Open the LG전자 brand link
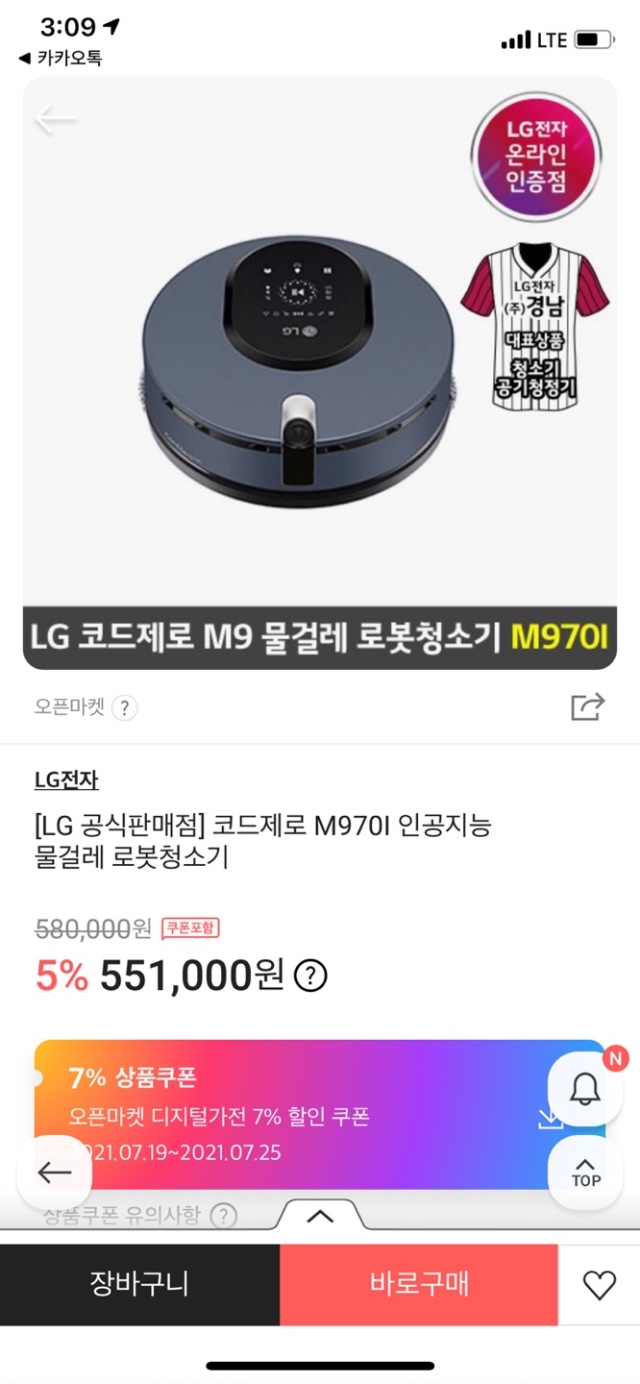The width and height of the screenshot is (640, 1384). (66, 781)
